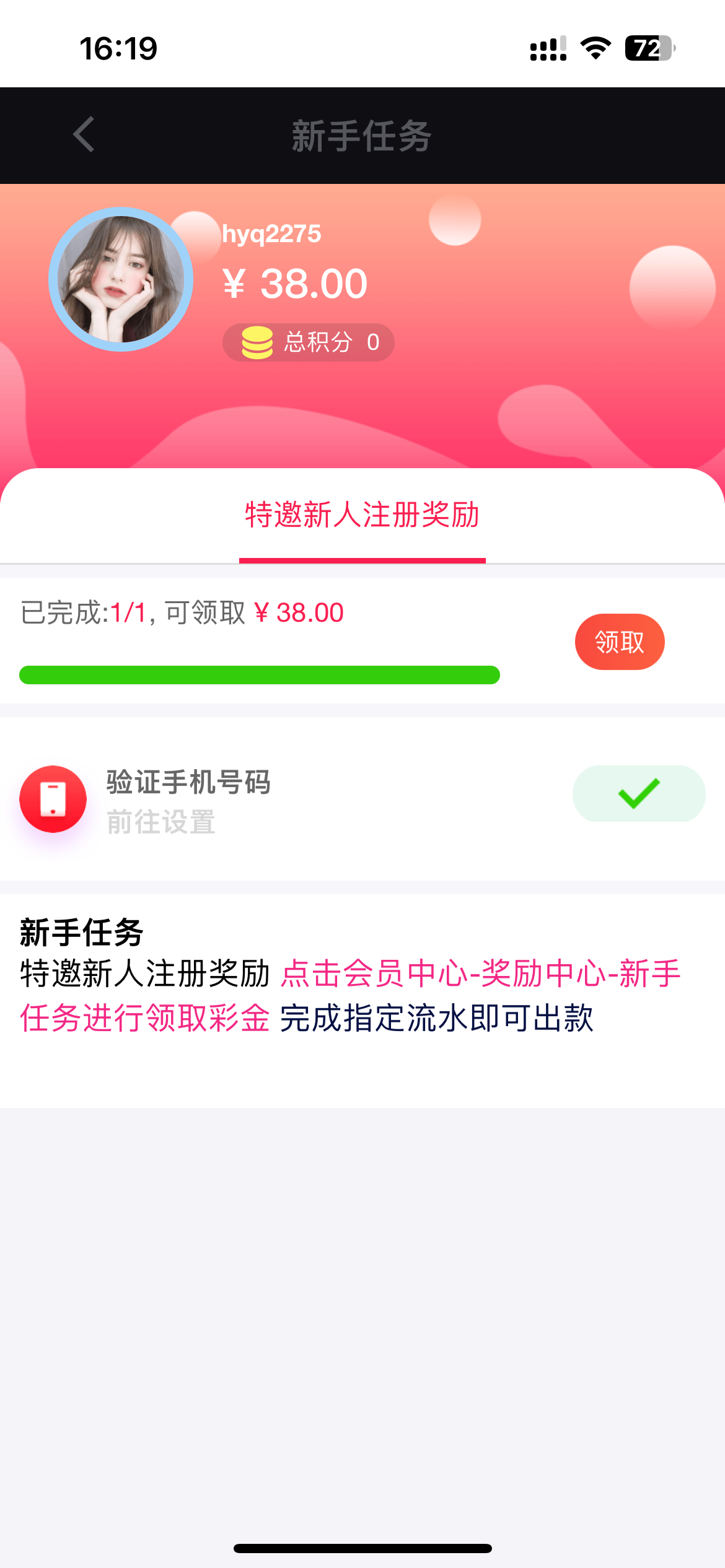
Task: Tap the green checkmark button
Action: pos(638,794)
